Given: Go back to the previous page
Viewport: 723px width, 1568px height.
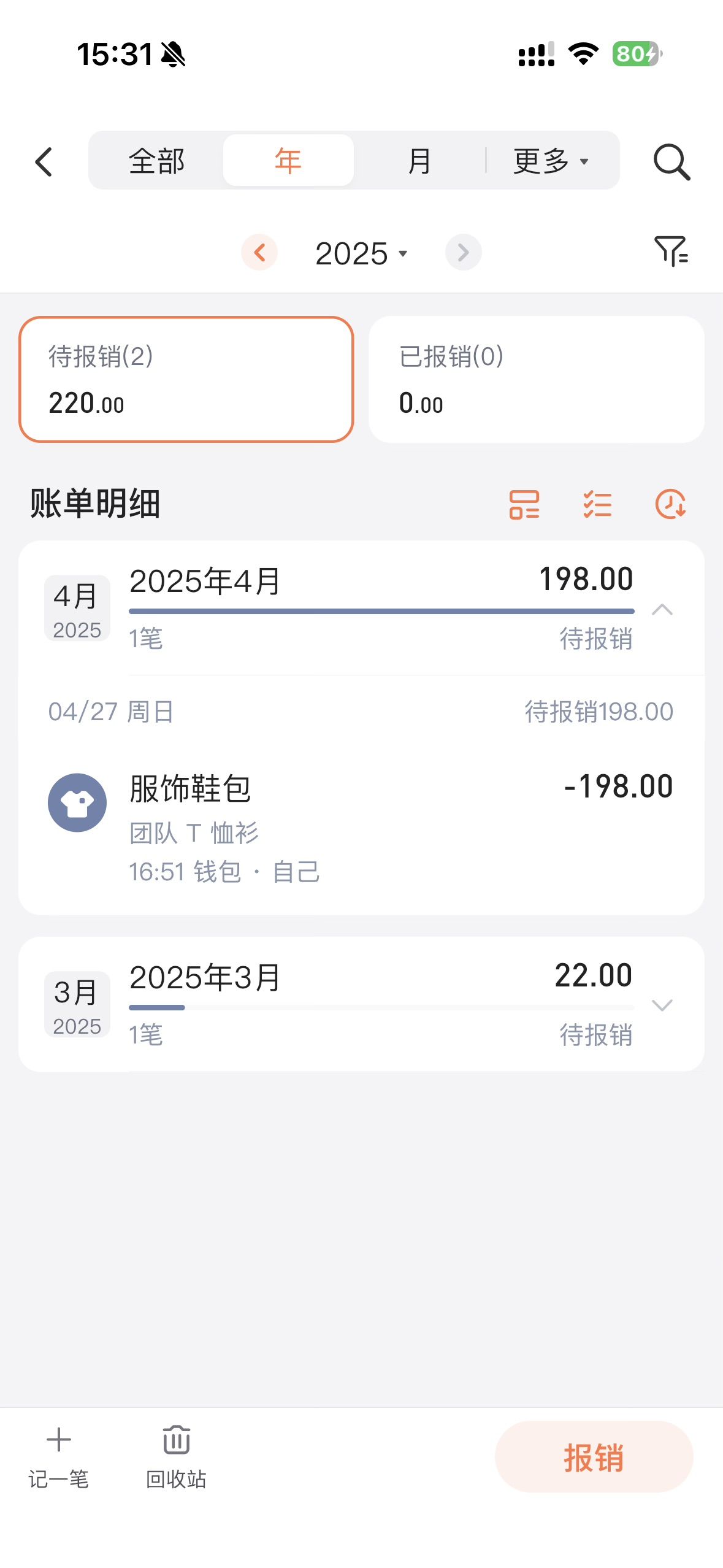Looking at the screenshot, I should tap(44, 162).
